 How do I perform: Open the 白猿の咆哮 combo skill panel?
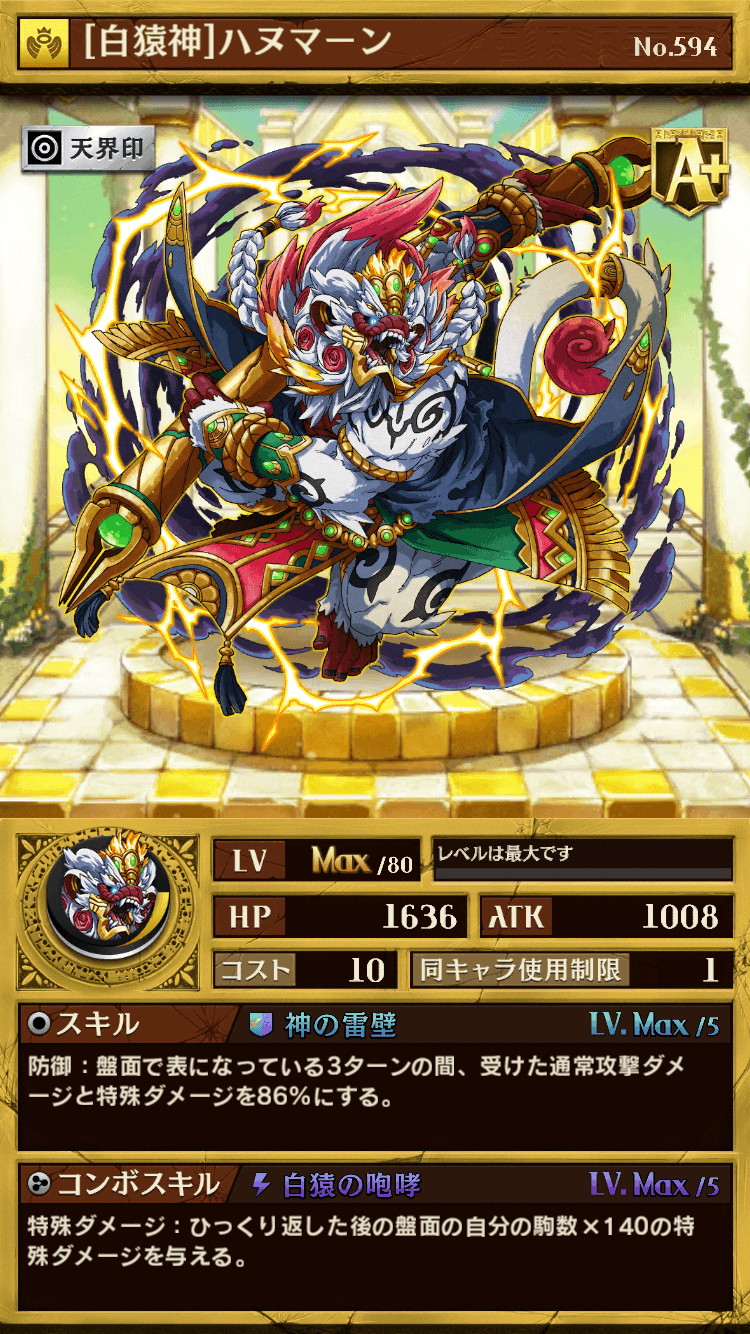pos(375,1237)
